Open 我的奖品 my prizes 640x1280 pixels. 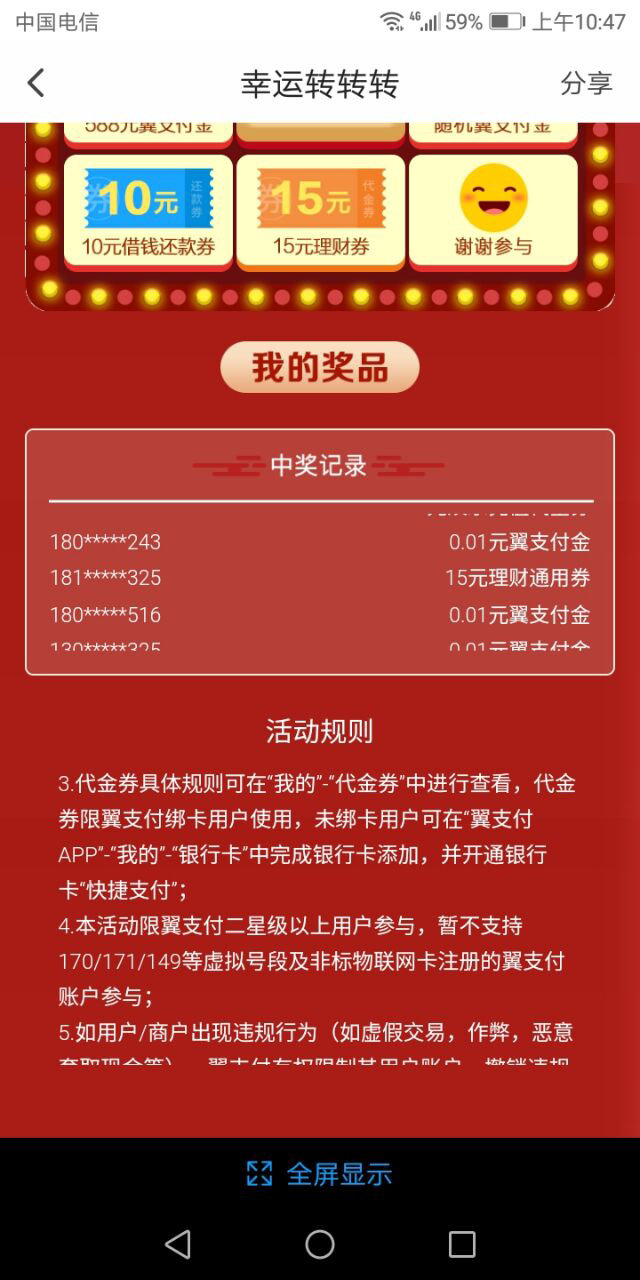point(320,367)
